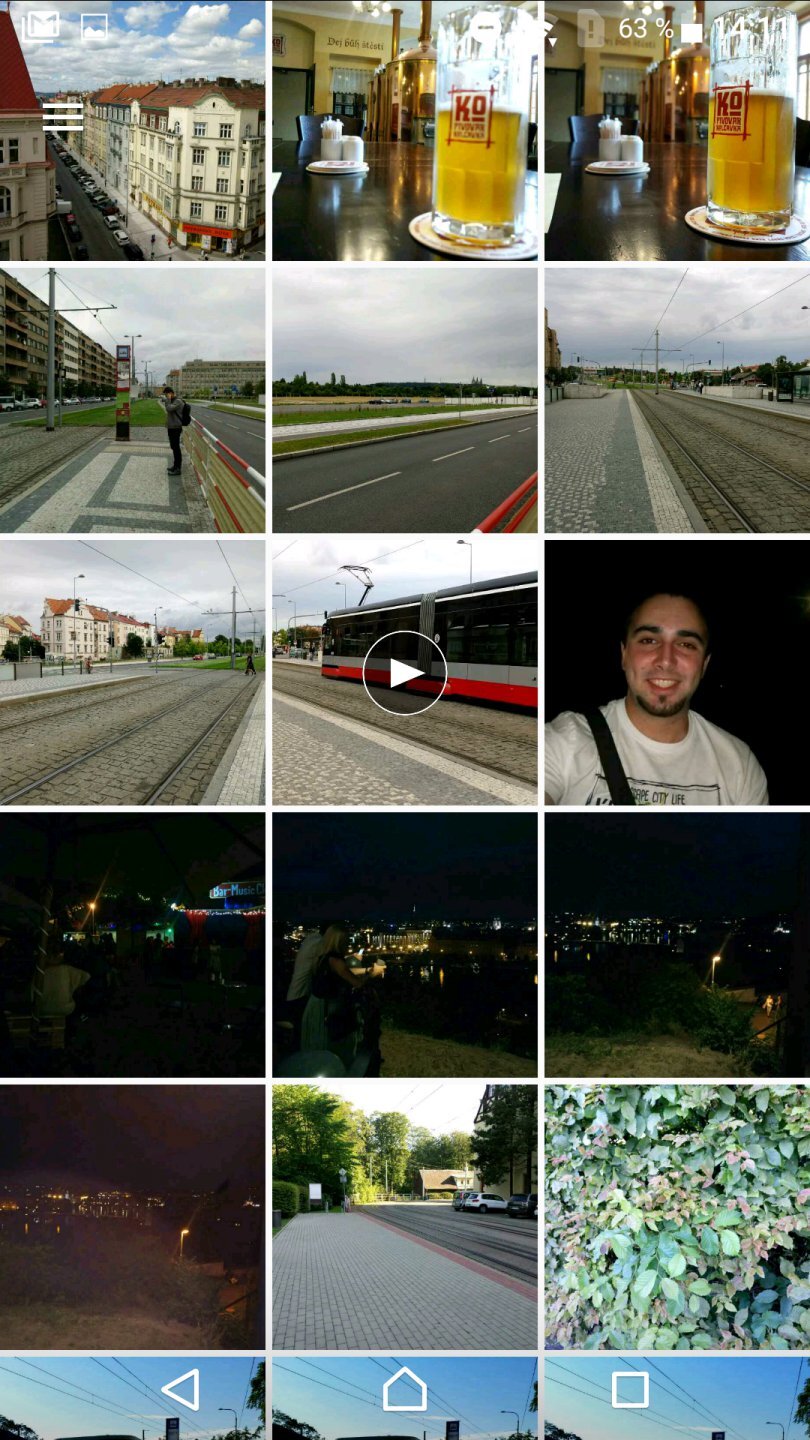Open the Bar Music Club night photo

[132, 945]
